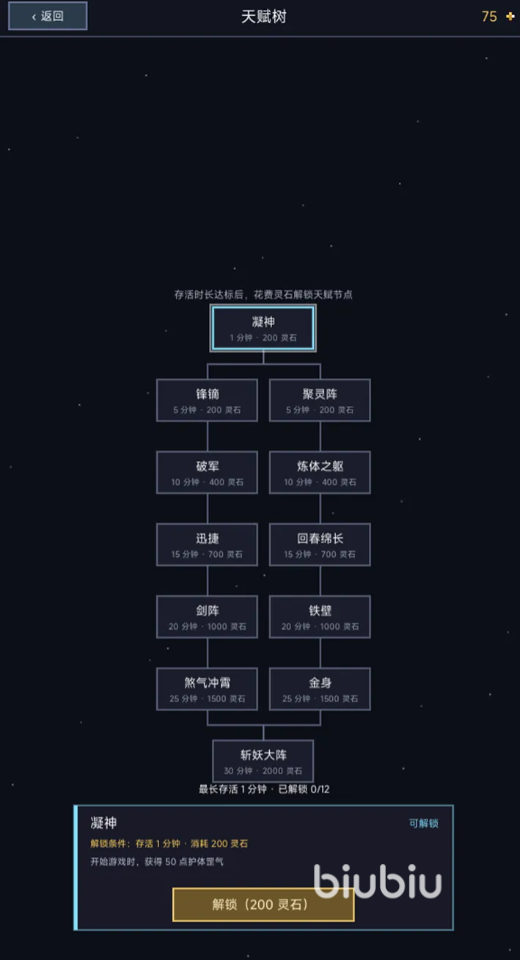Select the 锋镝 talent node
This screenshot has height=960, width=520.
pyautogui.click(x=207, y=400)
